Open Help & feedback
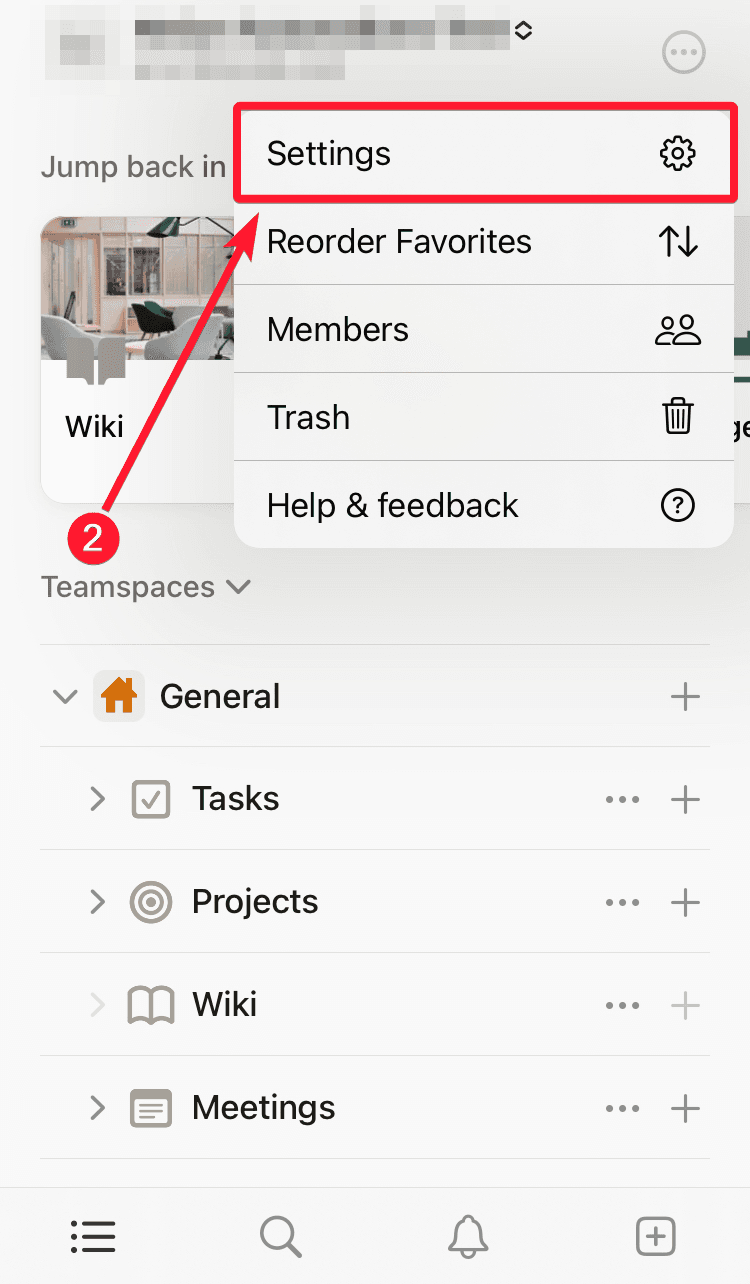 coord(484,505)
